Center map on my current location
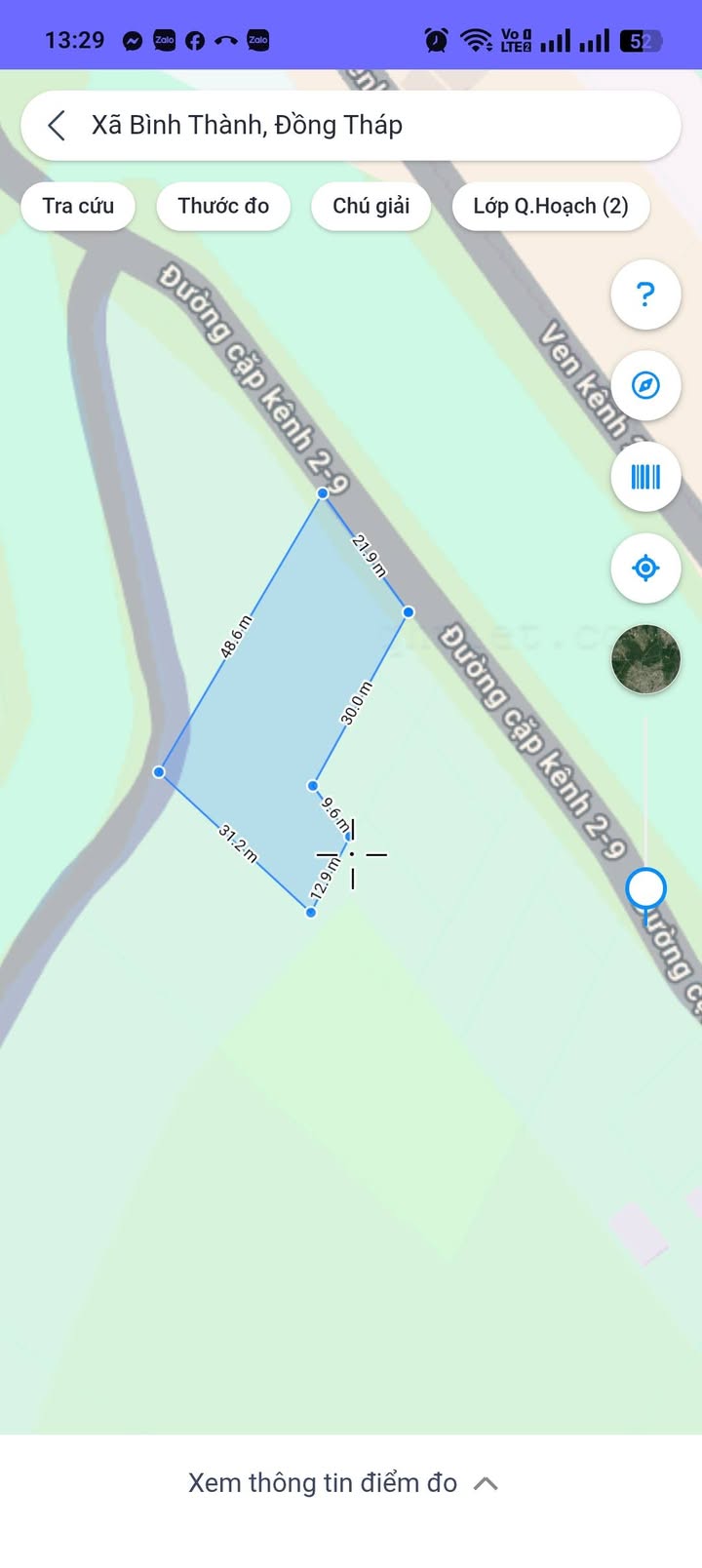 coord(644,568)
